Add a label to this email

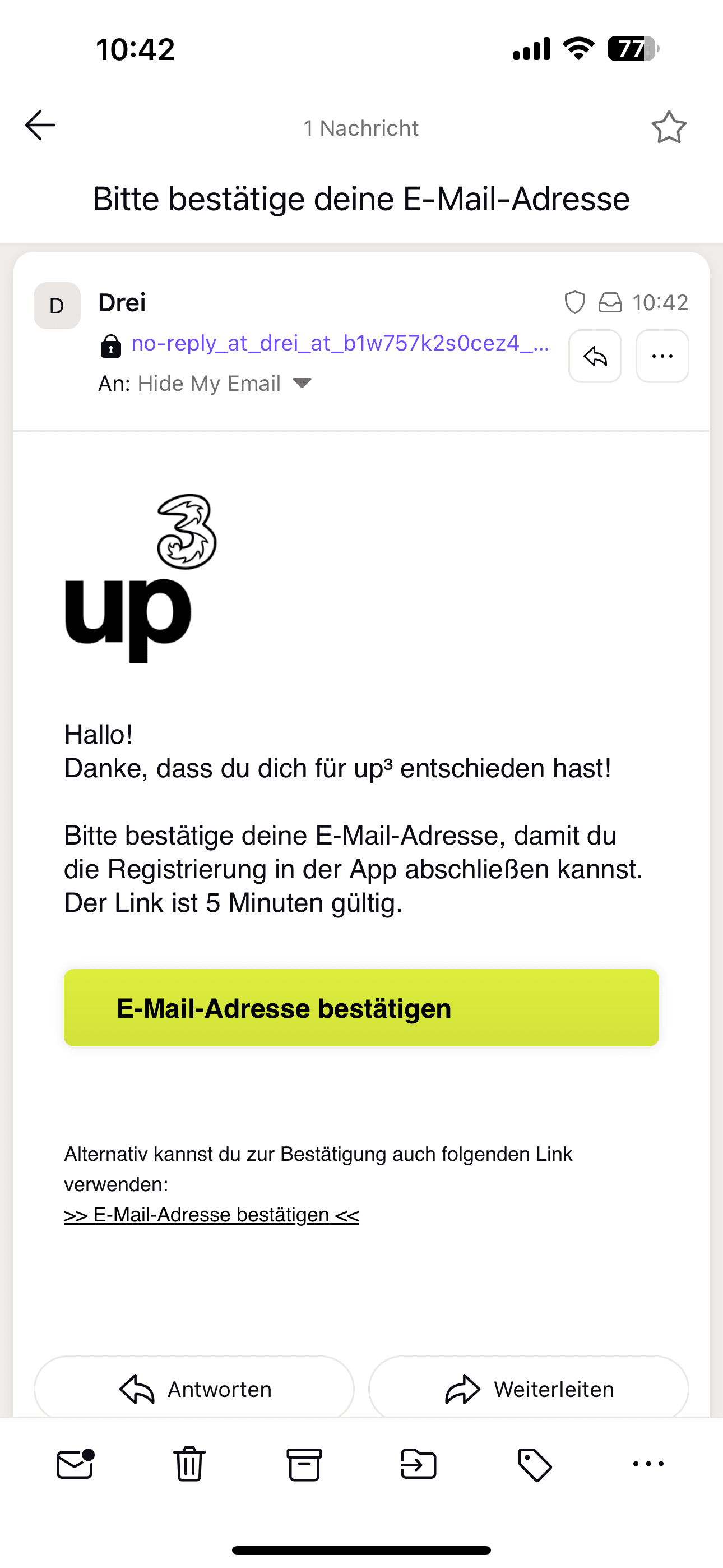click(534, 1464)
